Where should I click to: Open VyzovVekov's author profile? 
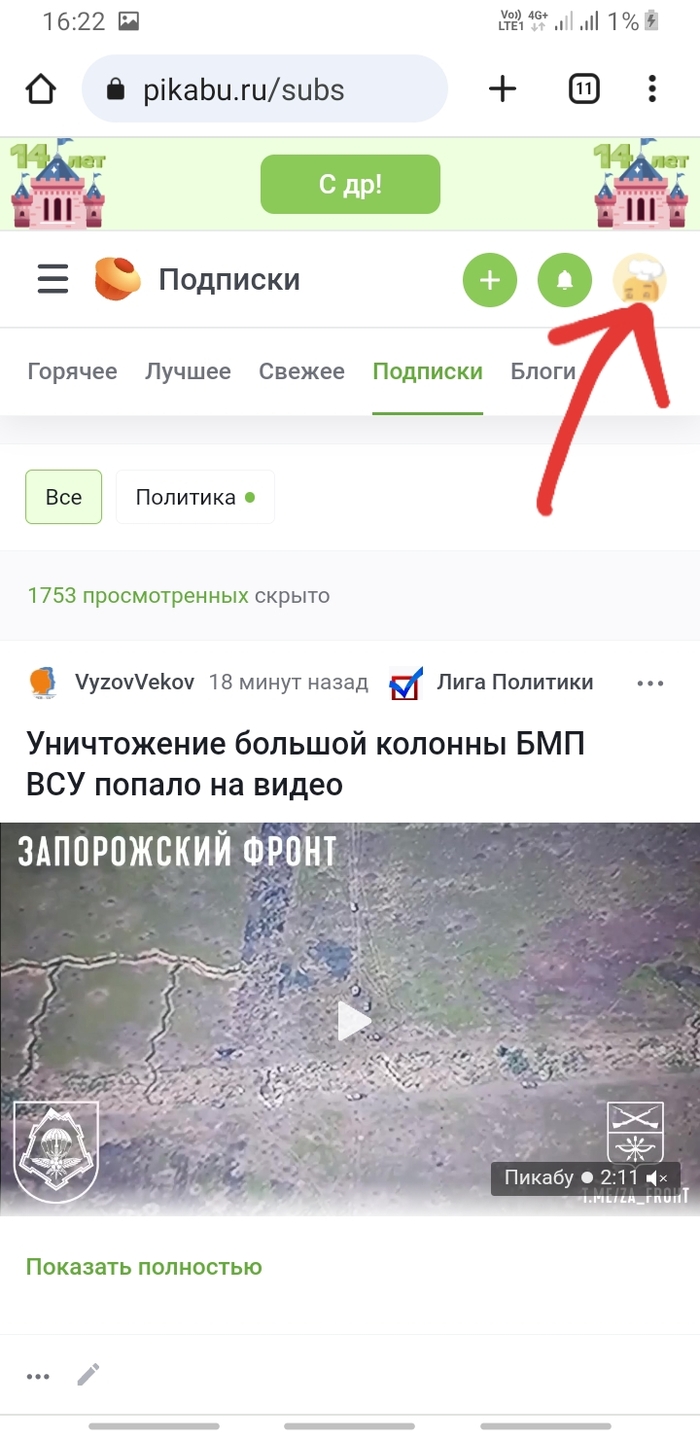tap(134, 683)
